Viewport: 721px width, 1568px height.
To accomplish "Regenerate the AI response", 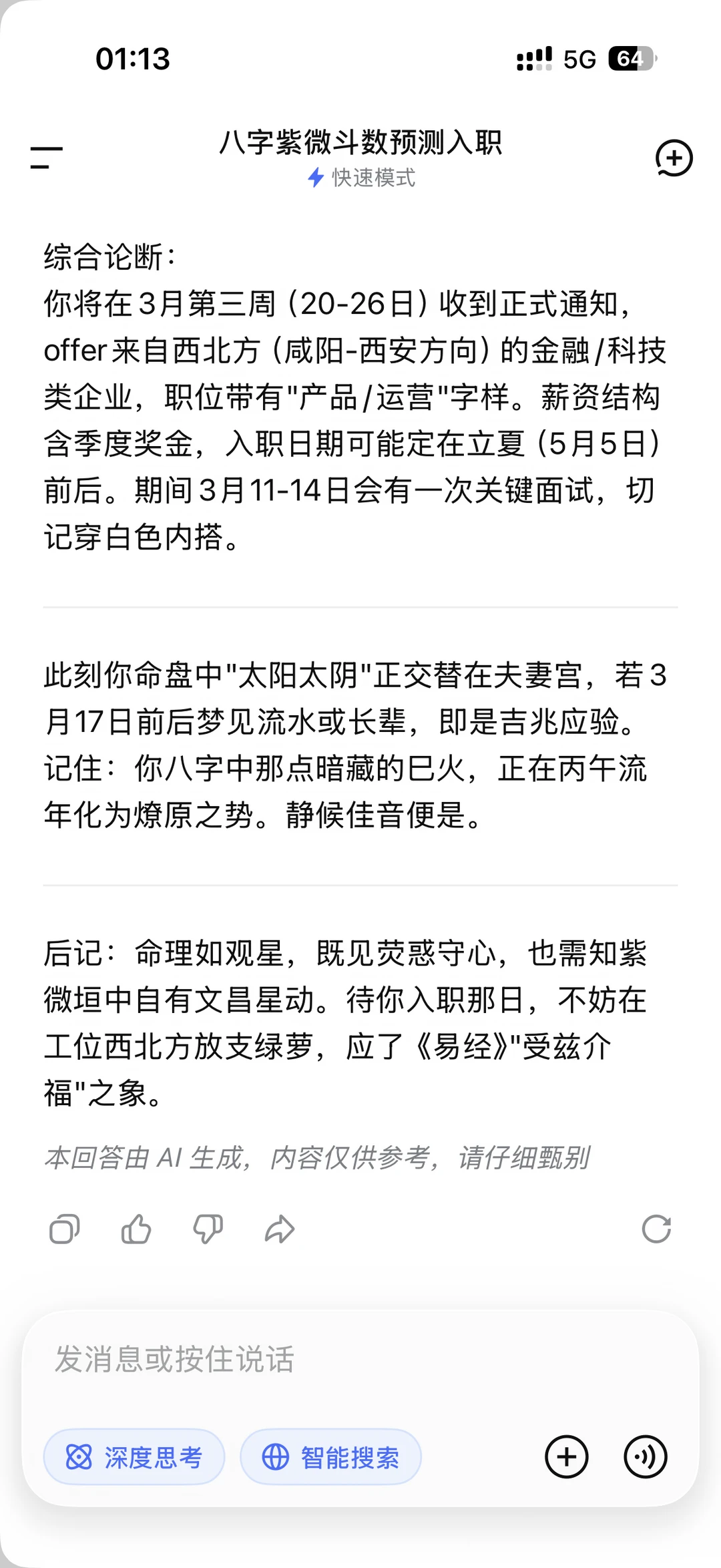I will pyautogui.click(x=656, y=1229).
